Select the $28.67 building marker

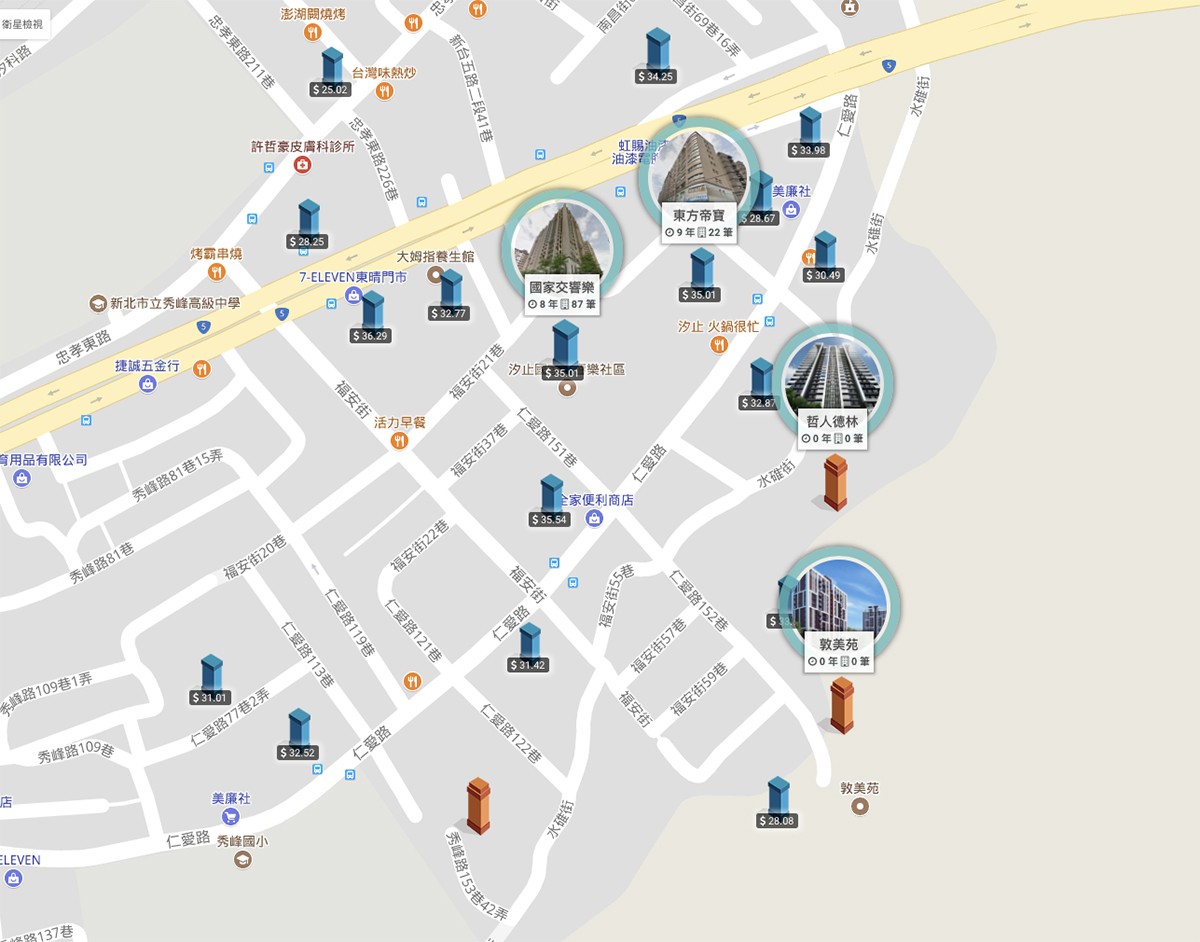coord(762,200)
